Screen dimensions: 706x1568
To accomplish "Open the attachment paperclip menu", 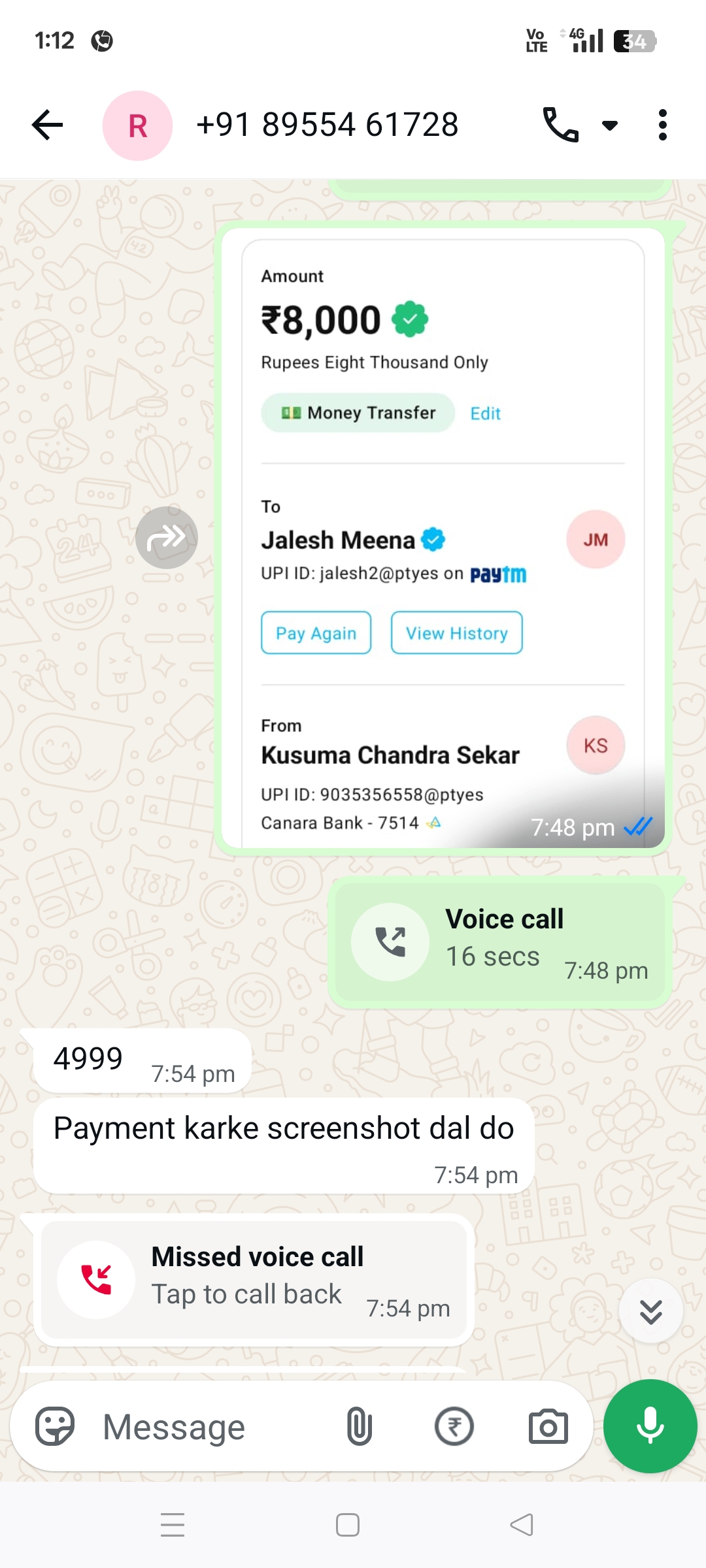I will (359, 1426).
